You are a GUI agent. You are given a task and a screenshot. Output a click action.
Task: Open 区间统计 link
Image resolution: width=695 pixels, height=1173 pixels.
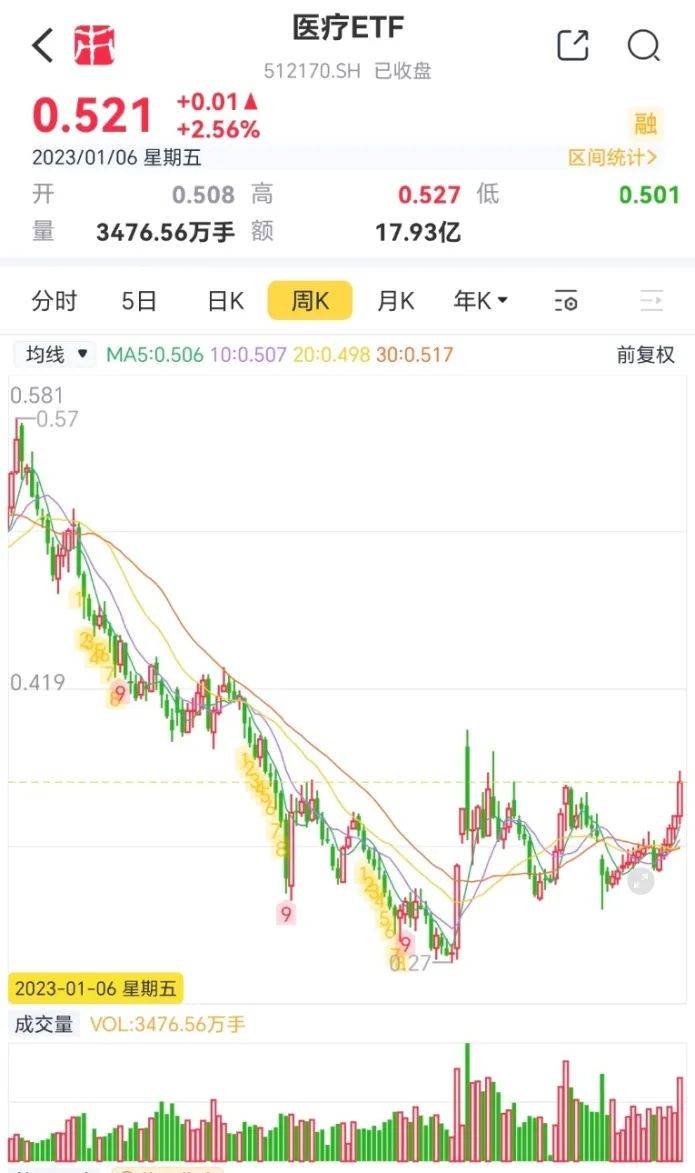click(613, 157)
